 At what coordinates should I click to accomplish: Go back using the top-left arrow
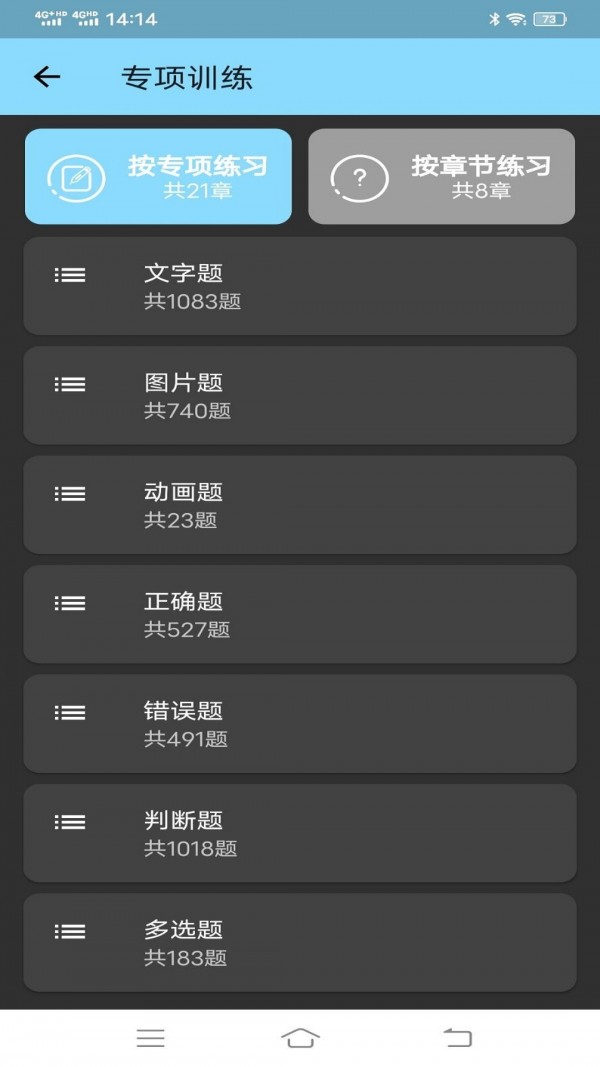click(47, 77)
